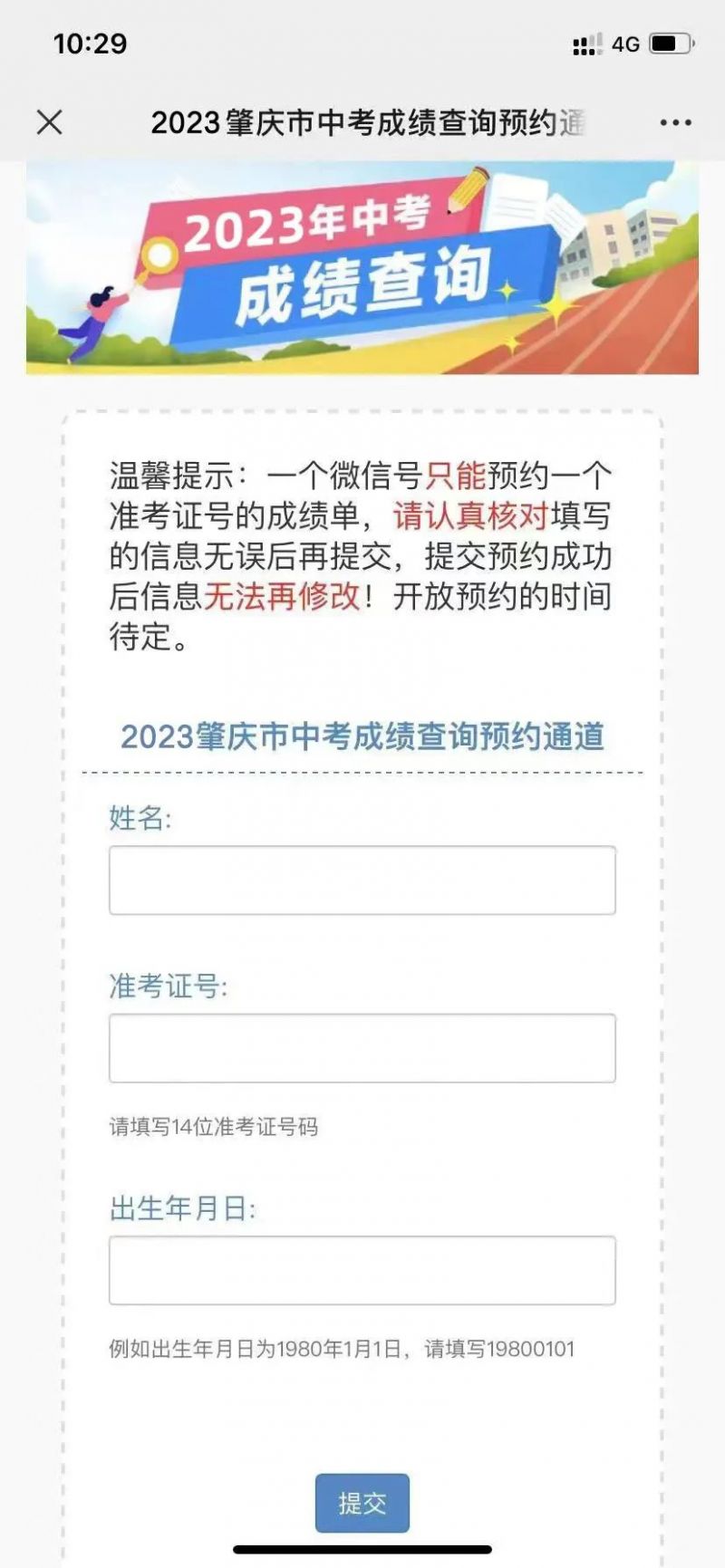Tap the 姓名 name input field

[362, 880]
